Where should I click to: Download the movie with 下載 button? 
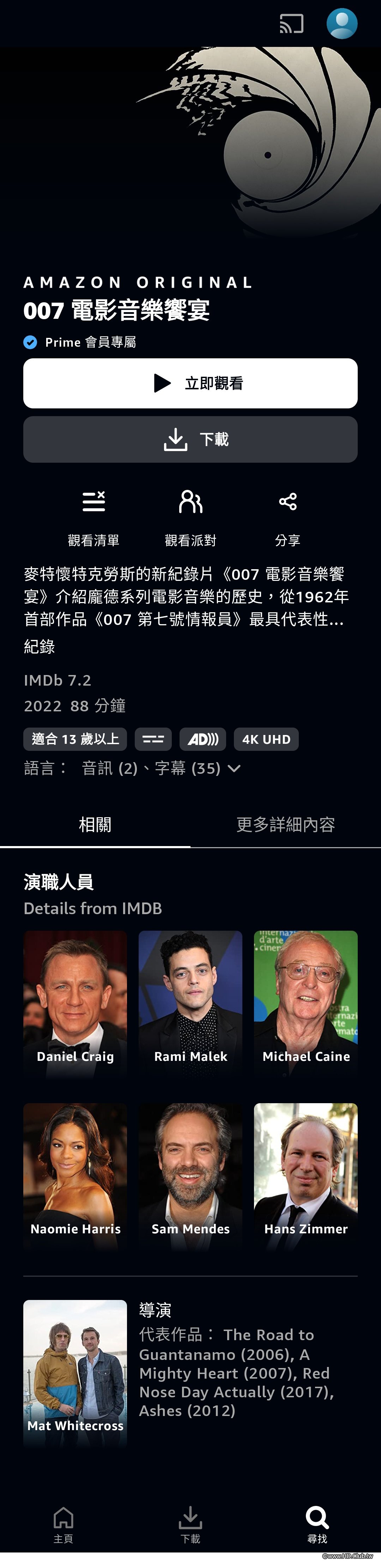point(190,439)
